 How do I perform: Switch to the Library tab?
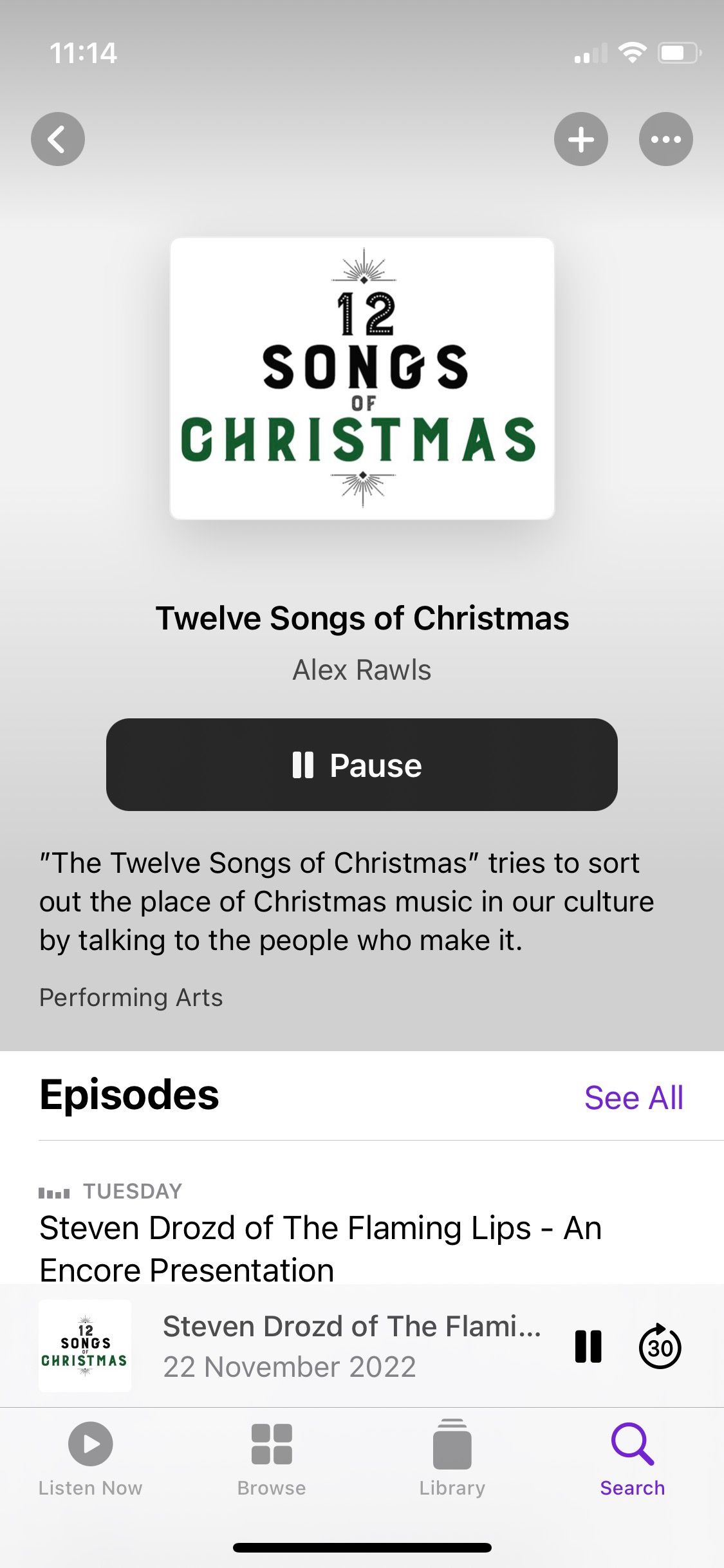[x=452, y=1459]
